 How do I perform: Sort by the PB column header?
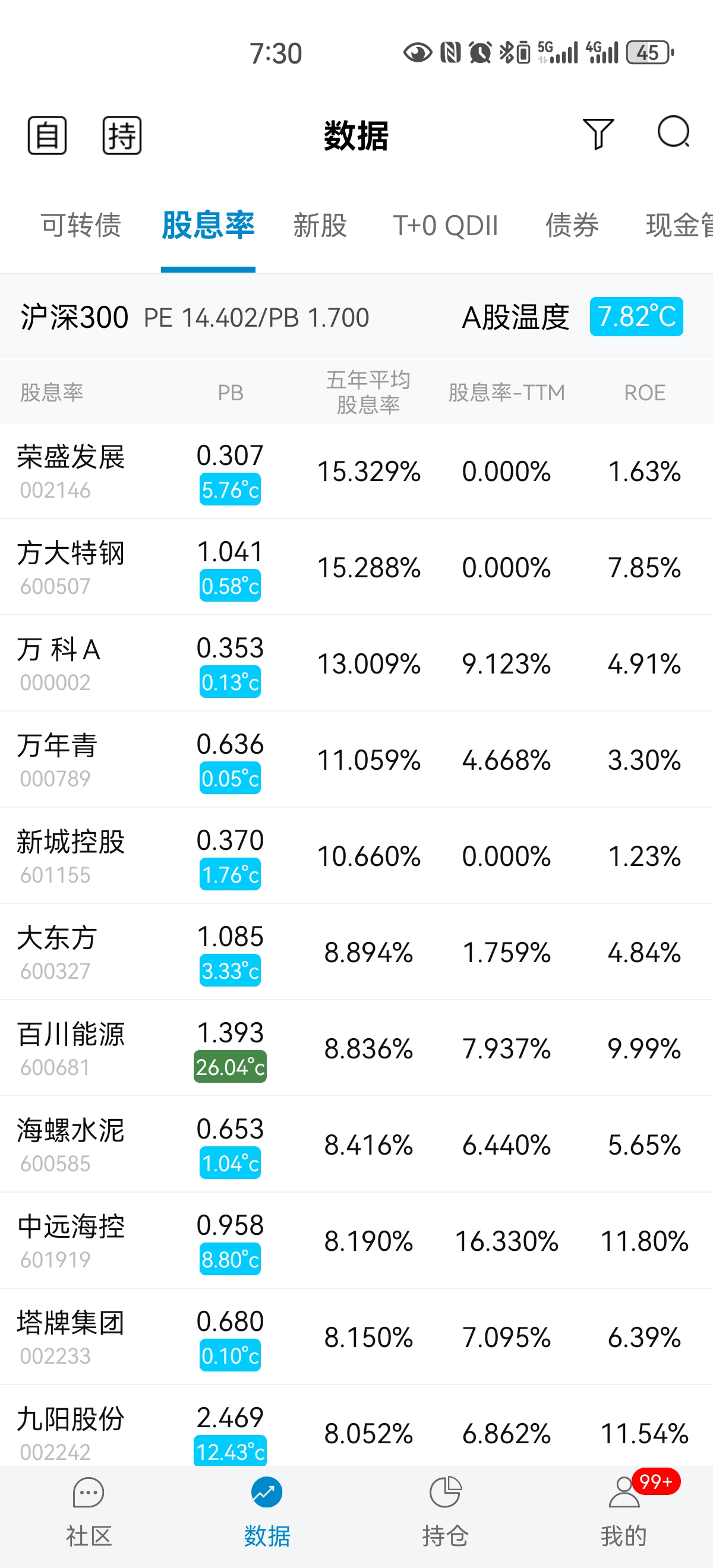coord(230,393)
